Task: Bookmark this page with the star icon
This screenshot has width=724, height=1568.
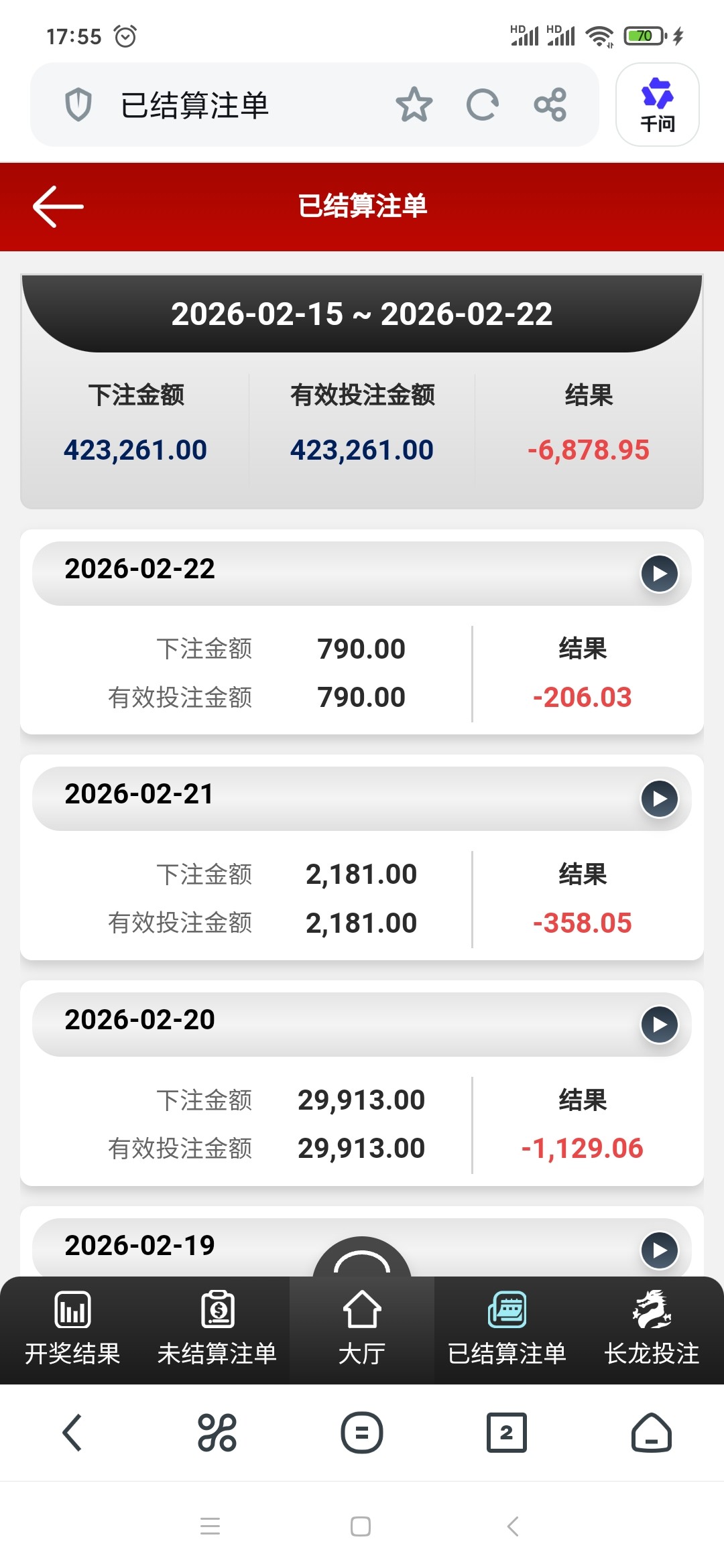Action: [x=414, y=105]
